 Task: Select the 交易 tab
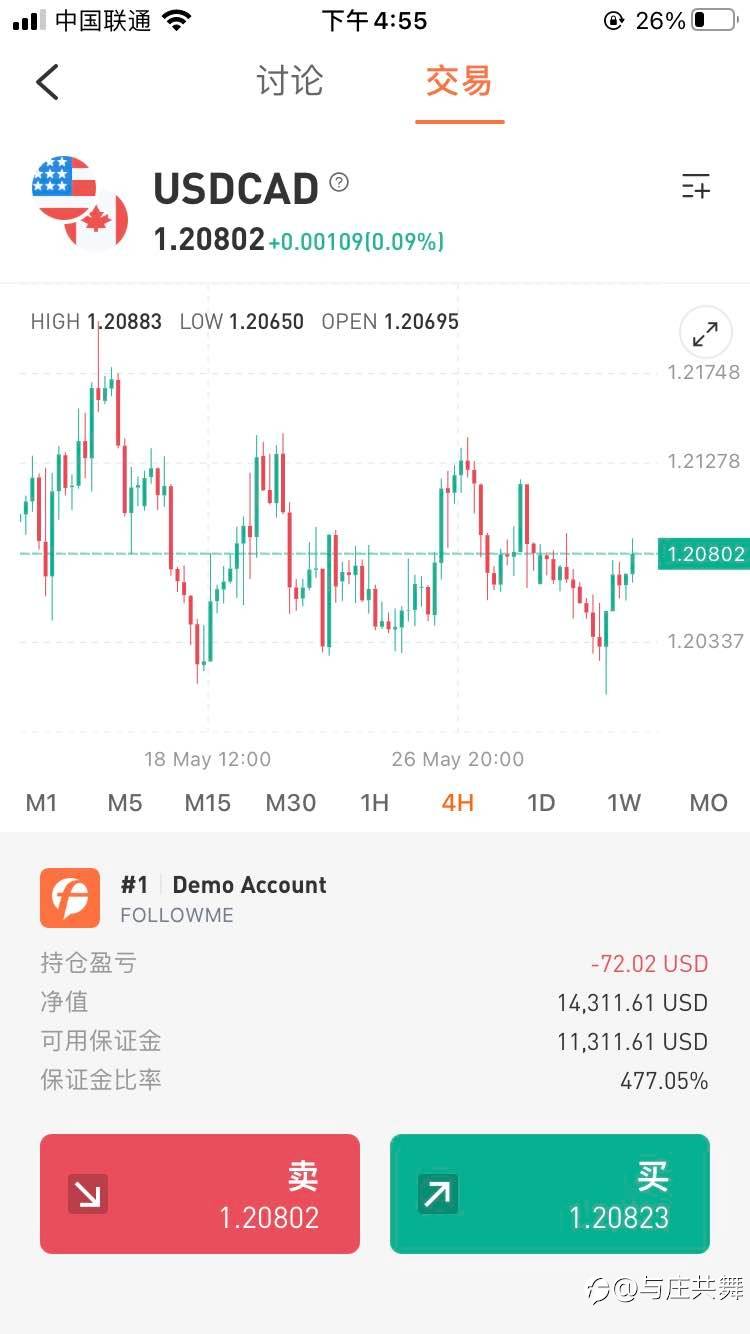tap(459, 82)
